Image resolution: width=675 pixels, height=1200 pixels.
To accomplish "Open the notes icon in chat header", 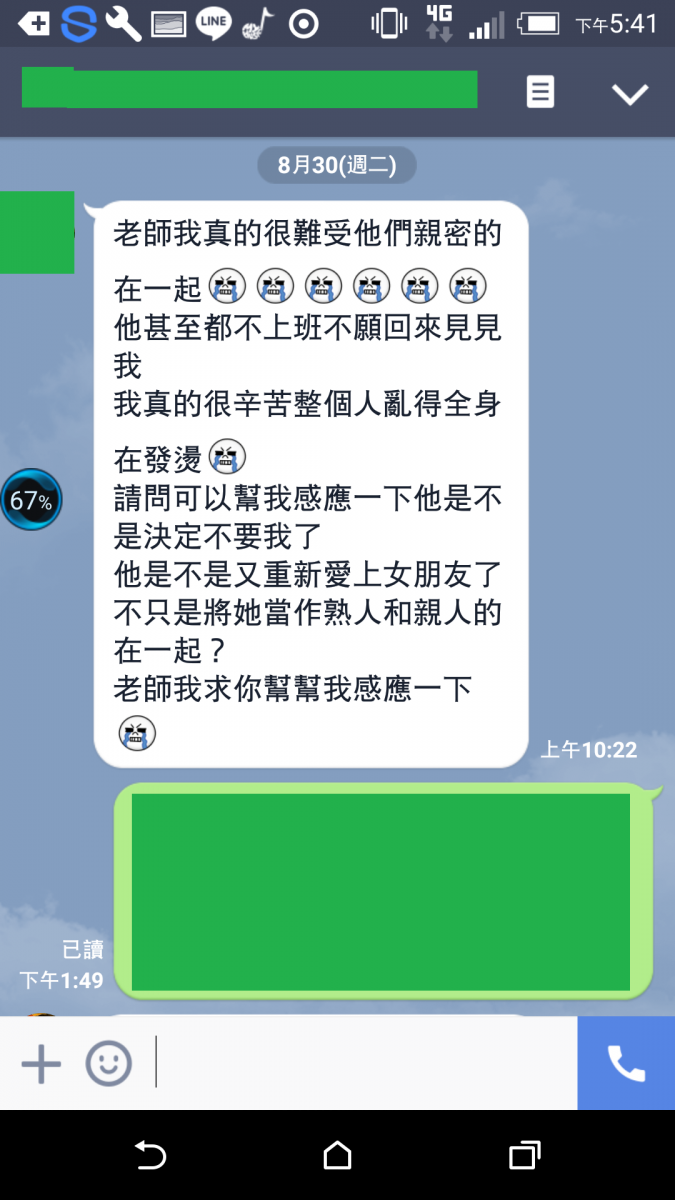I will [540, 93].
